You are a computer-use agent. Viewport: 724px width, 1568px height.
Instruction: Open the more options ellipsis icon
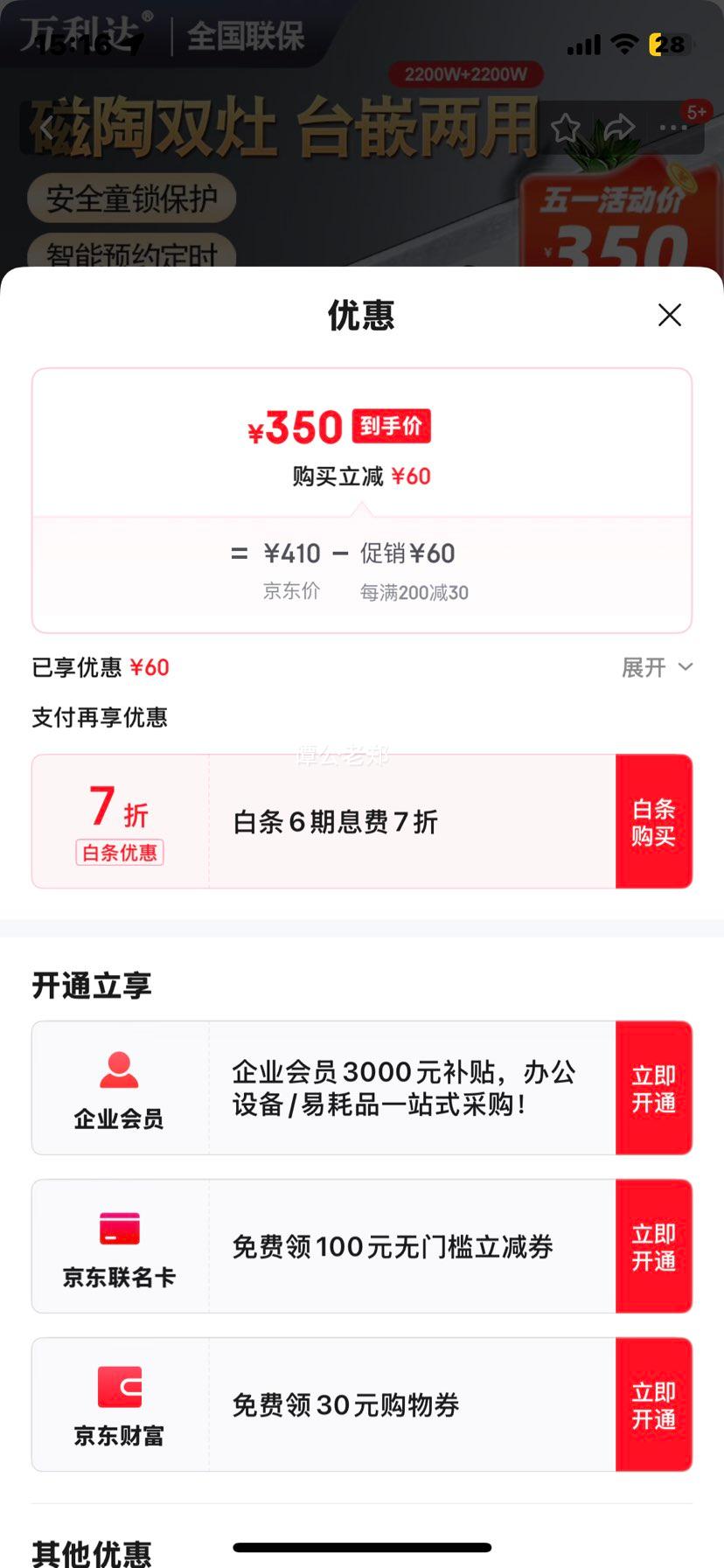coord(673,127)
